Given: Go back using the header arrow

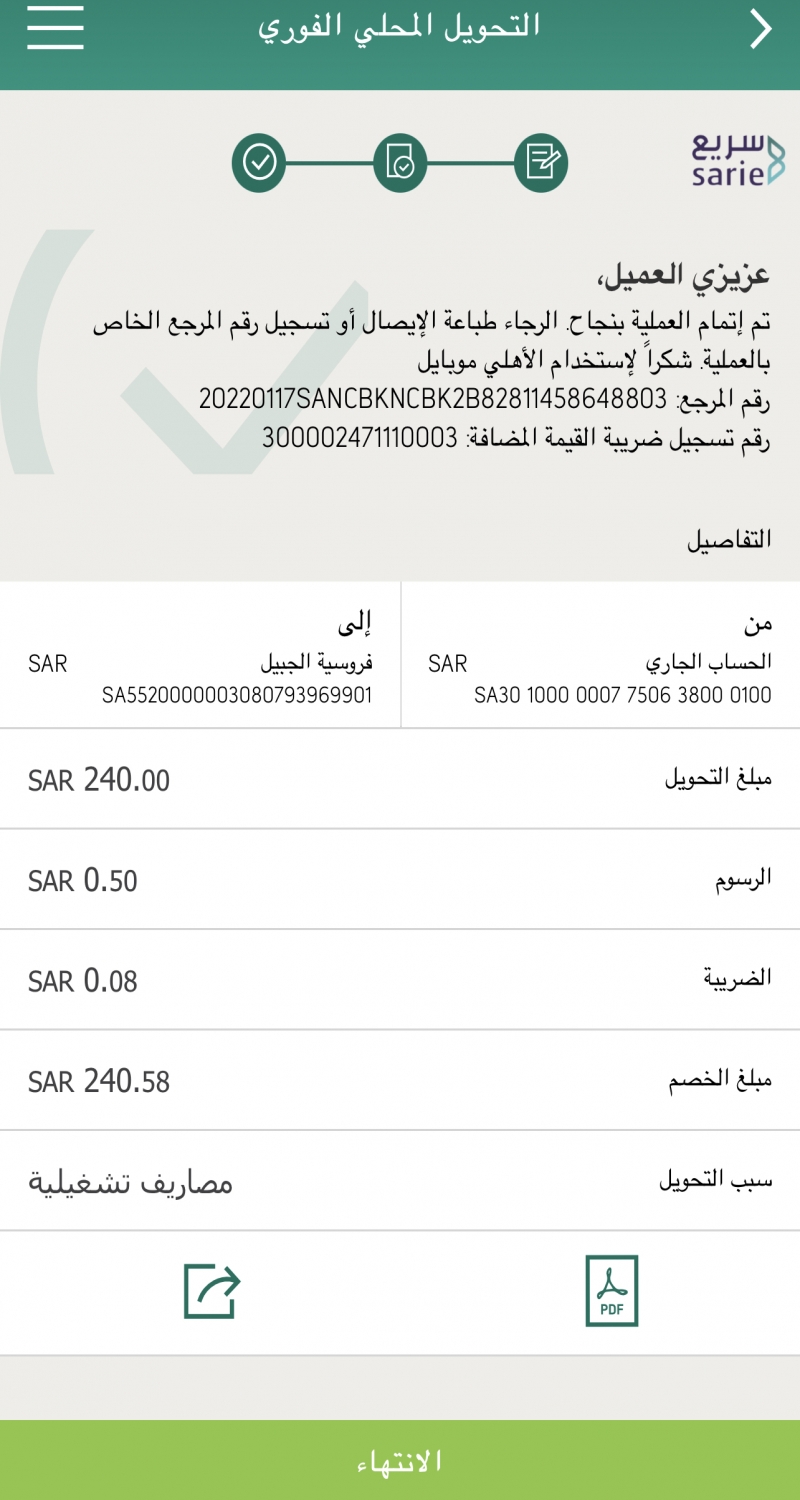Looking at the screenshot, I should (762, 30).
